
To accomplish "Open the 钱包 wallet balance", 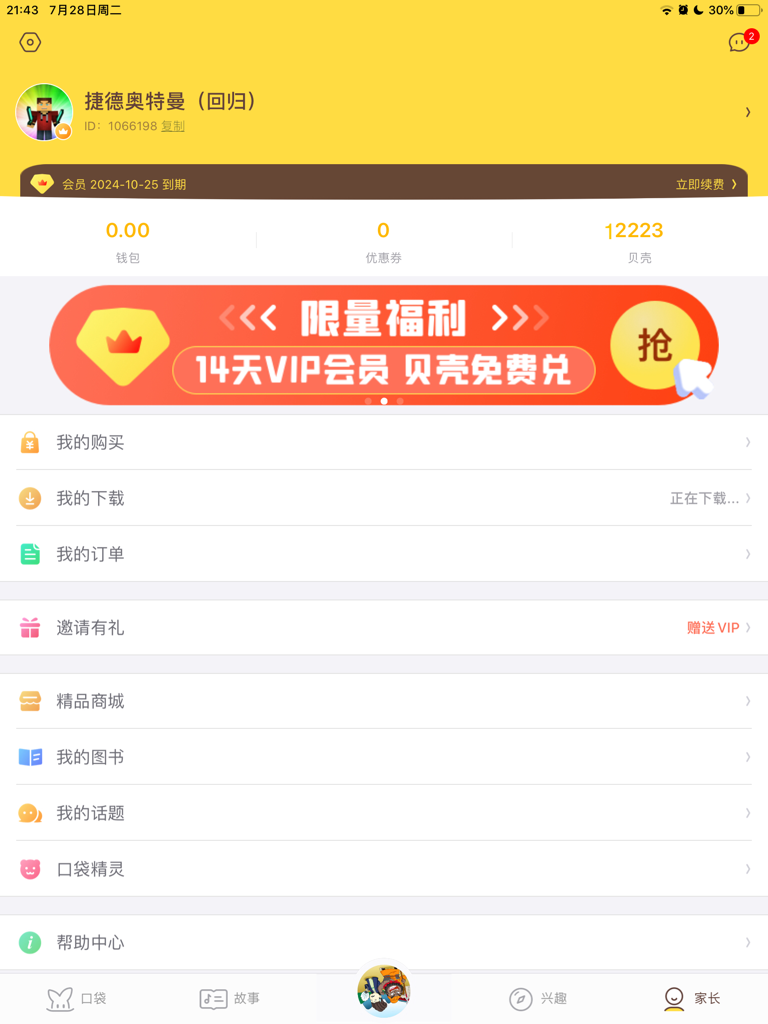I will pos(128,241).
